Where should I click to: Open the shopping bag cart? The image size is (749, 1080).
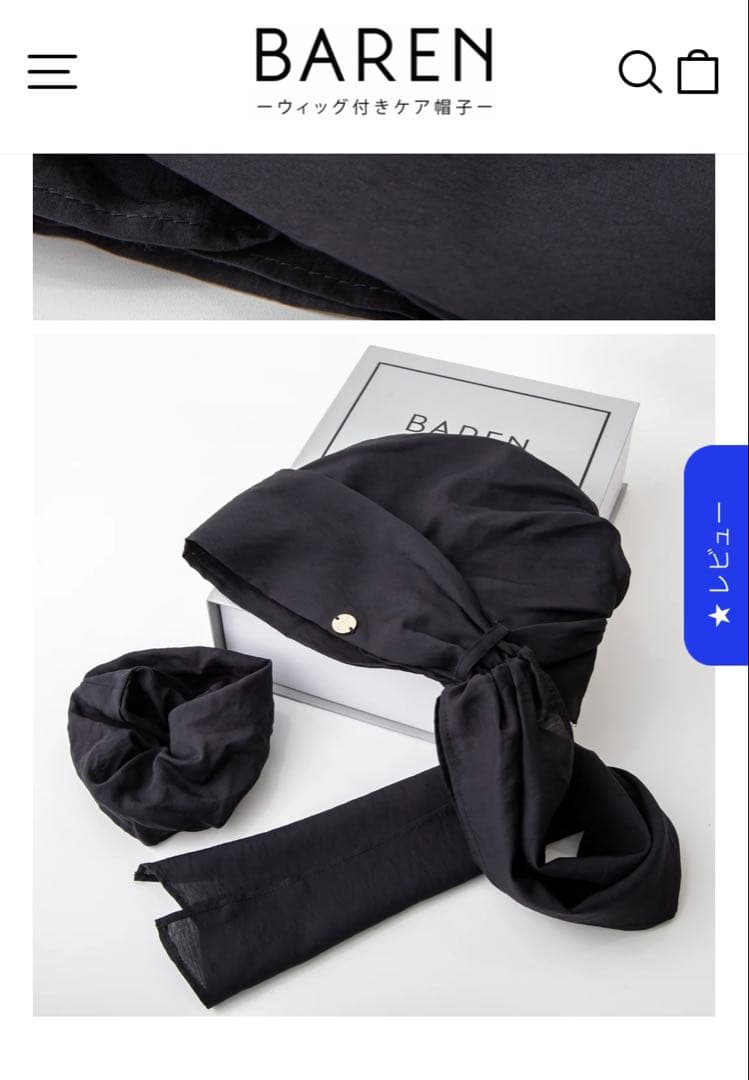698,72
